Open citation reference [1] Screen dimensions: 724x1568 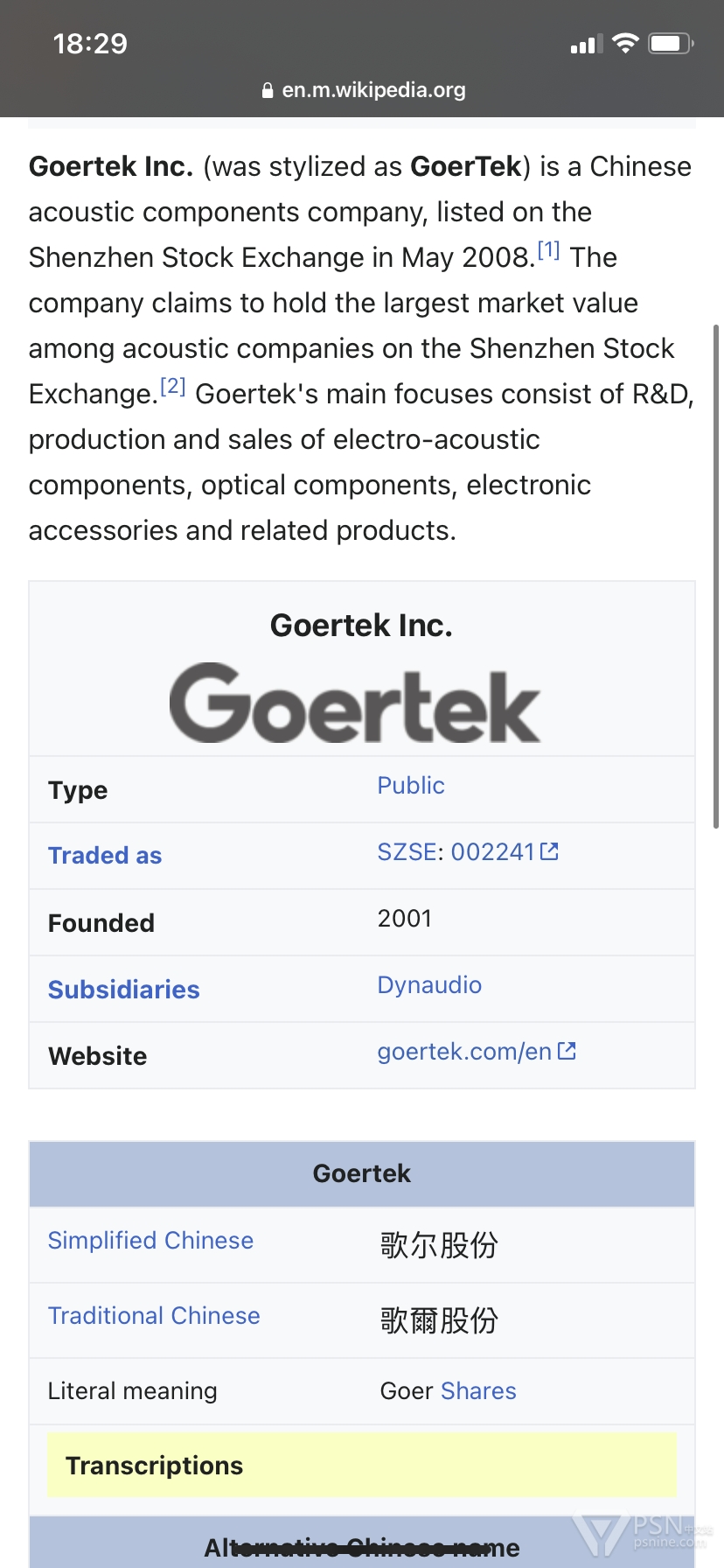pyautogui.click(x=548, y=250)
